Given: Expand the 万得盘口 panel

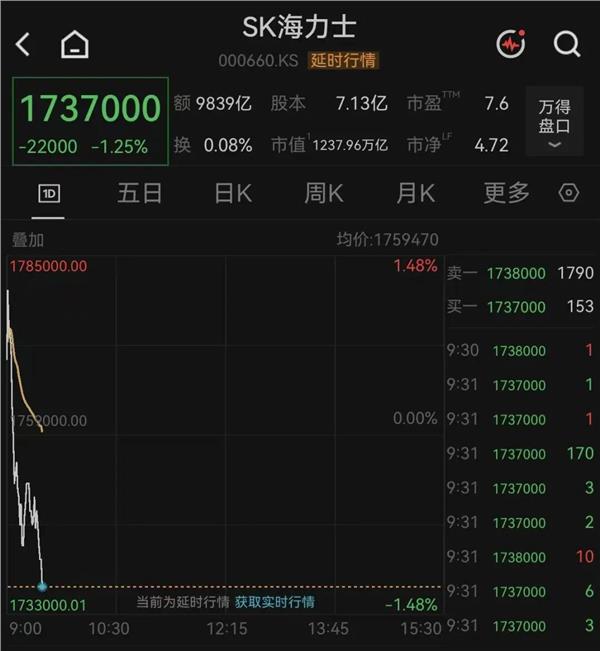Looking at the screenshot, I should 555,121.
